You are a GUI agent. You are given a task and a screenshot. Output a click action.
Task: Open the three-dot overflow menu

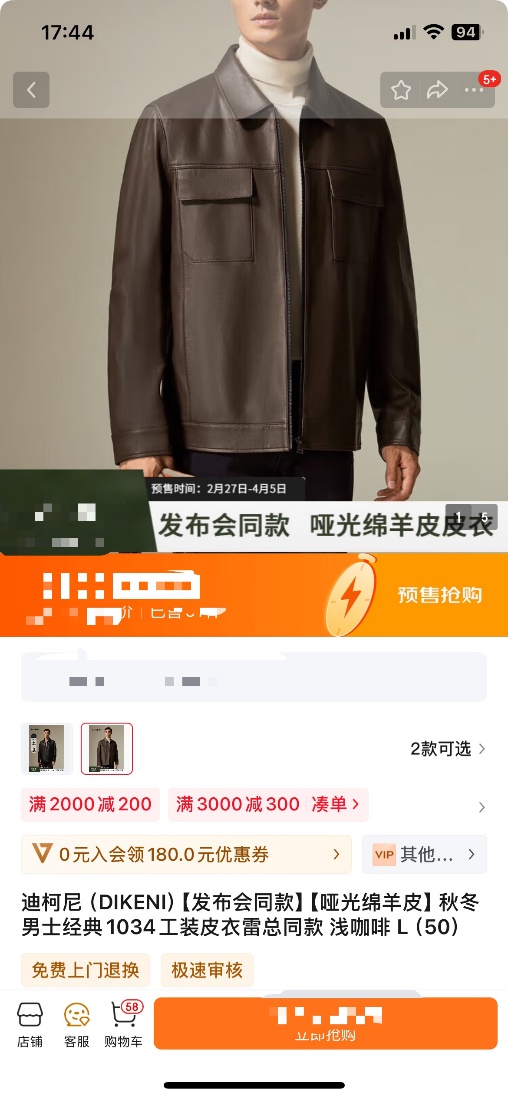(x=474, y=90)
